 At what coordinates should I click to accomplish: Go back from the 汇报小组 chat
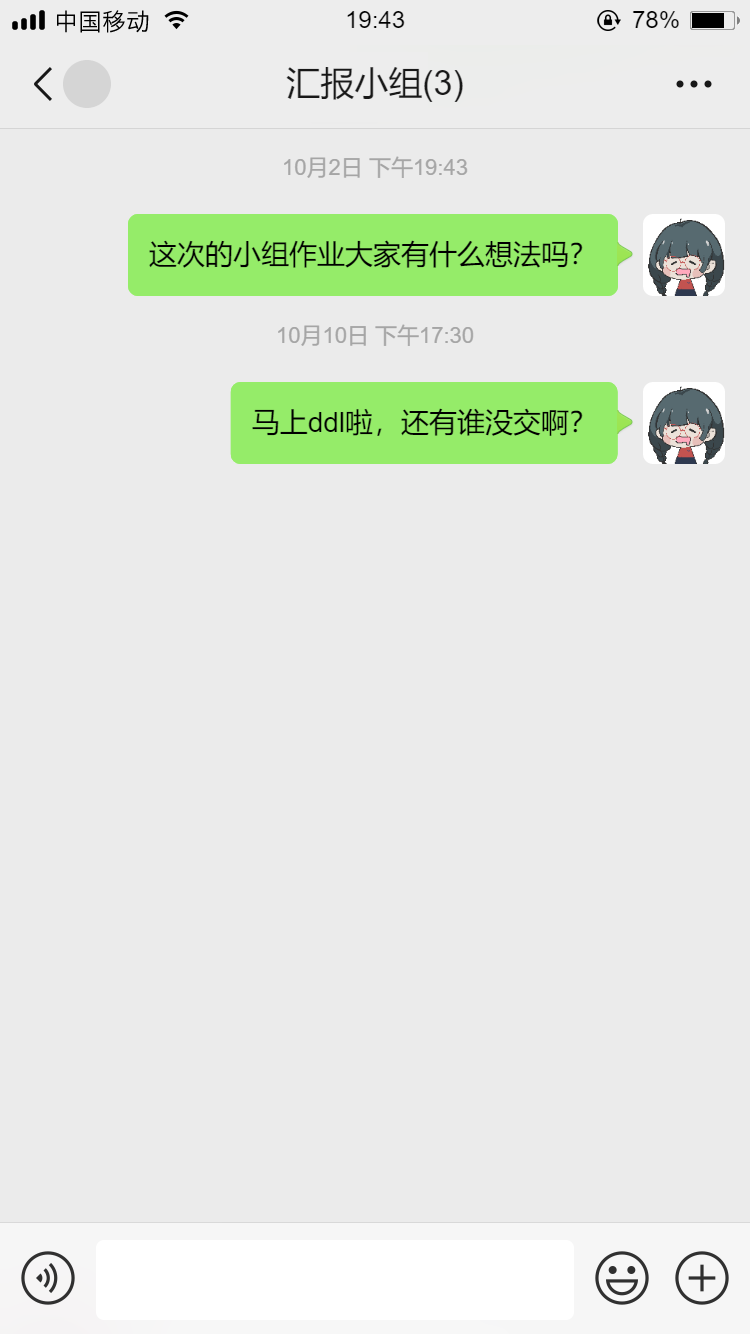pyautogui.click(x=43, y=84)
